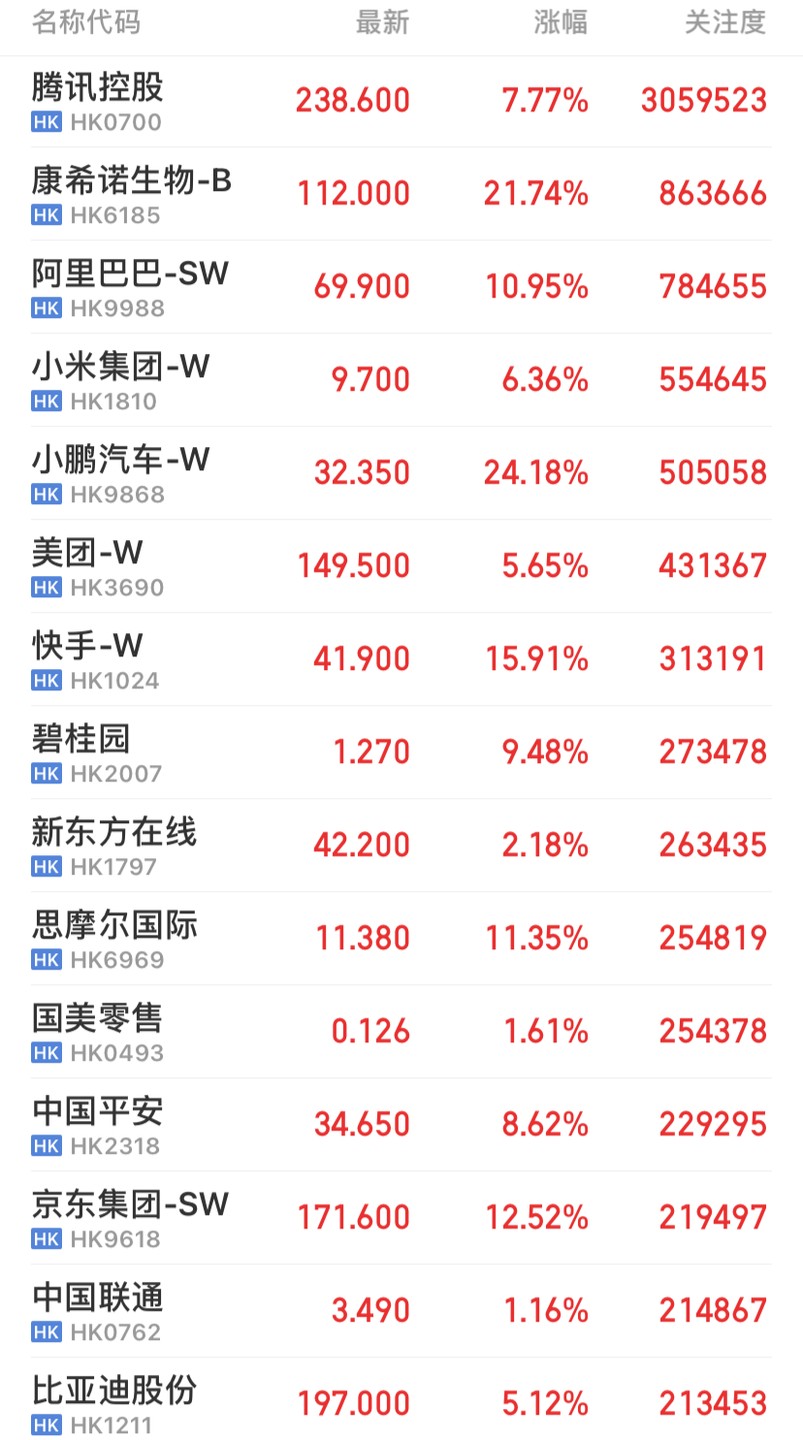
Task: View the 小米集团-W stock page
Action: tap(400, 380)
